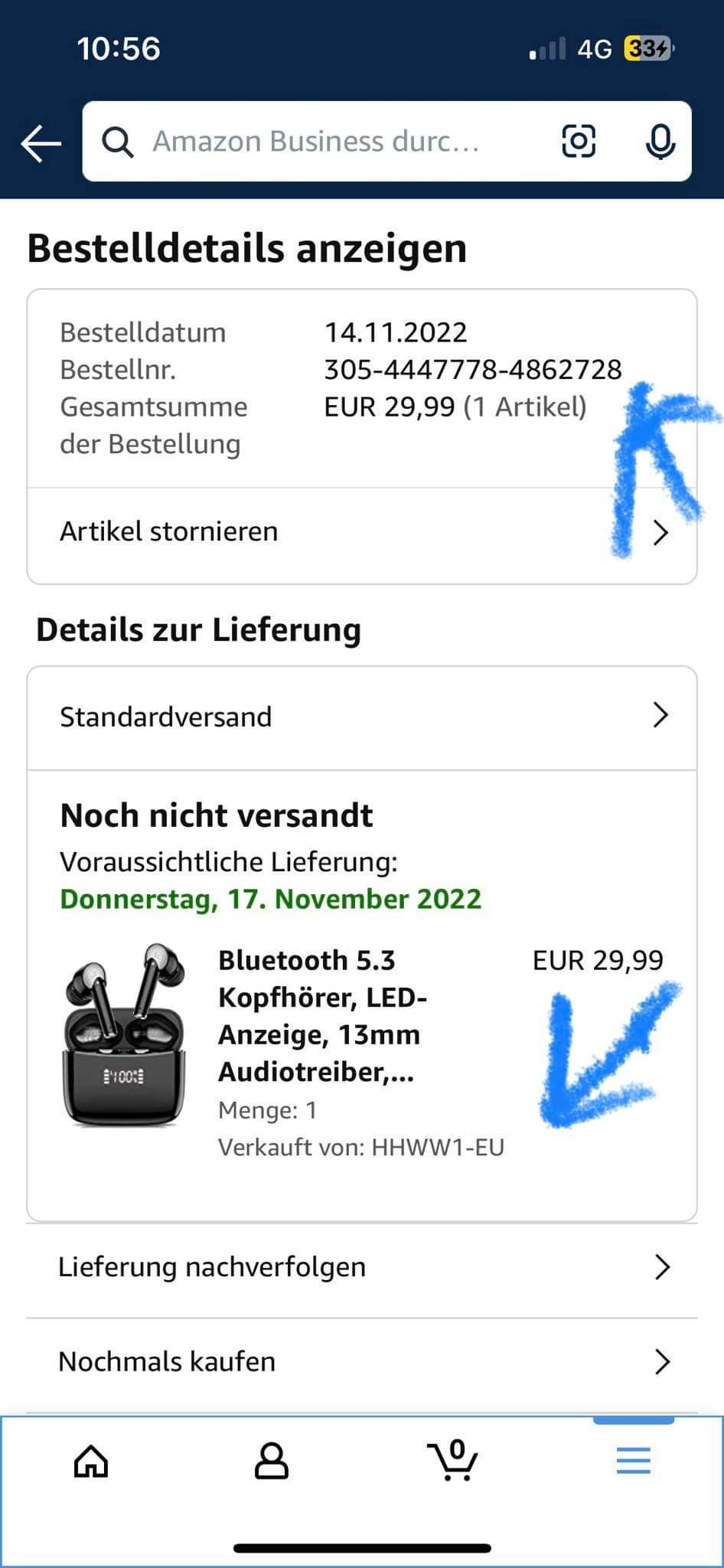This screenshot has height=1568, width=724.
Task: Go to the Home tab
Action: 91,1461
